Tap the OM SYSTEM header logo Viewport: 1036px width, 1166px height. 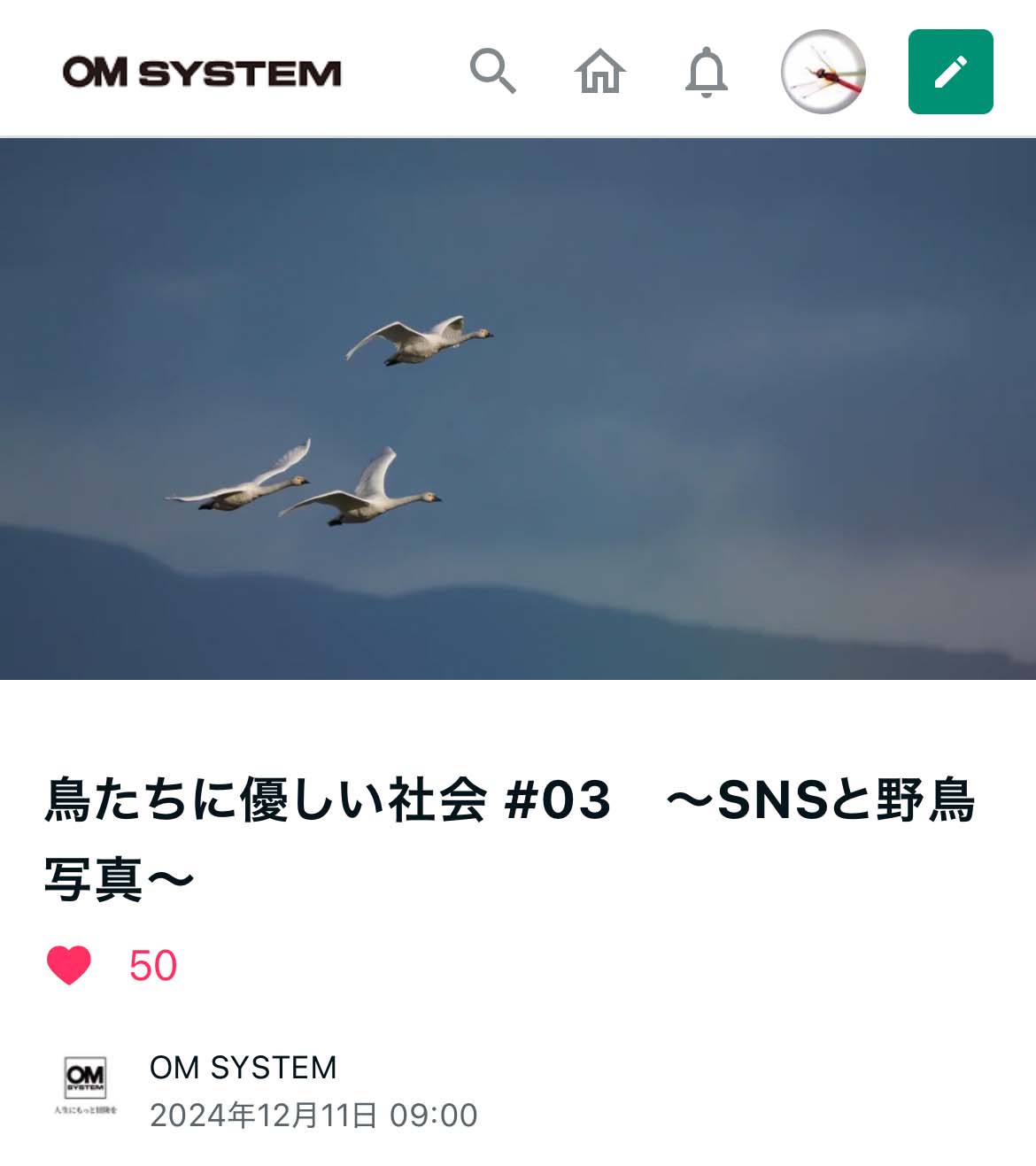(202, 73)
